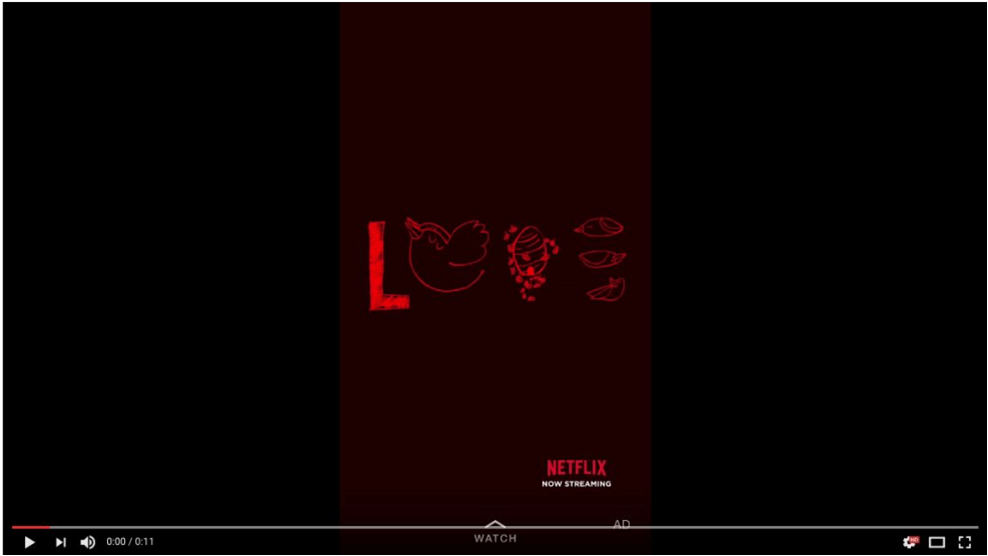Skip to the next video
Image resolution: width=988 pixels, height=556 pixels.
[60, 542]
